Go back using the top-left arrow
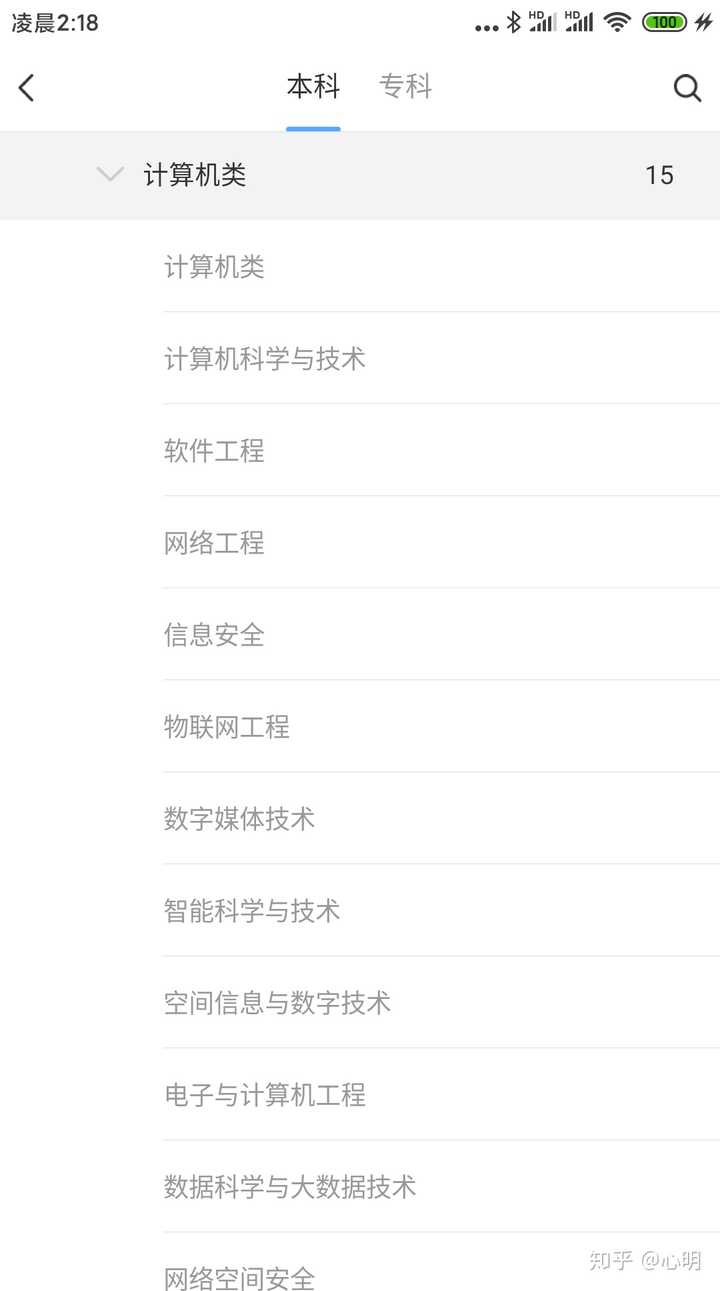 (x=27, y=88)
